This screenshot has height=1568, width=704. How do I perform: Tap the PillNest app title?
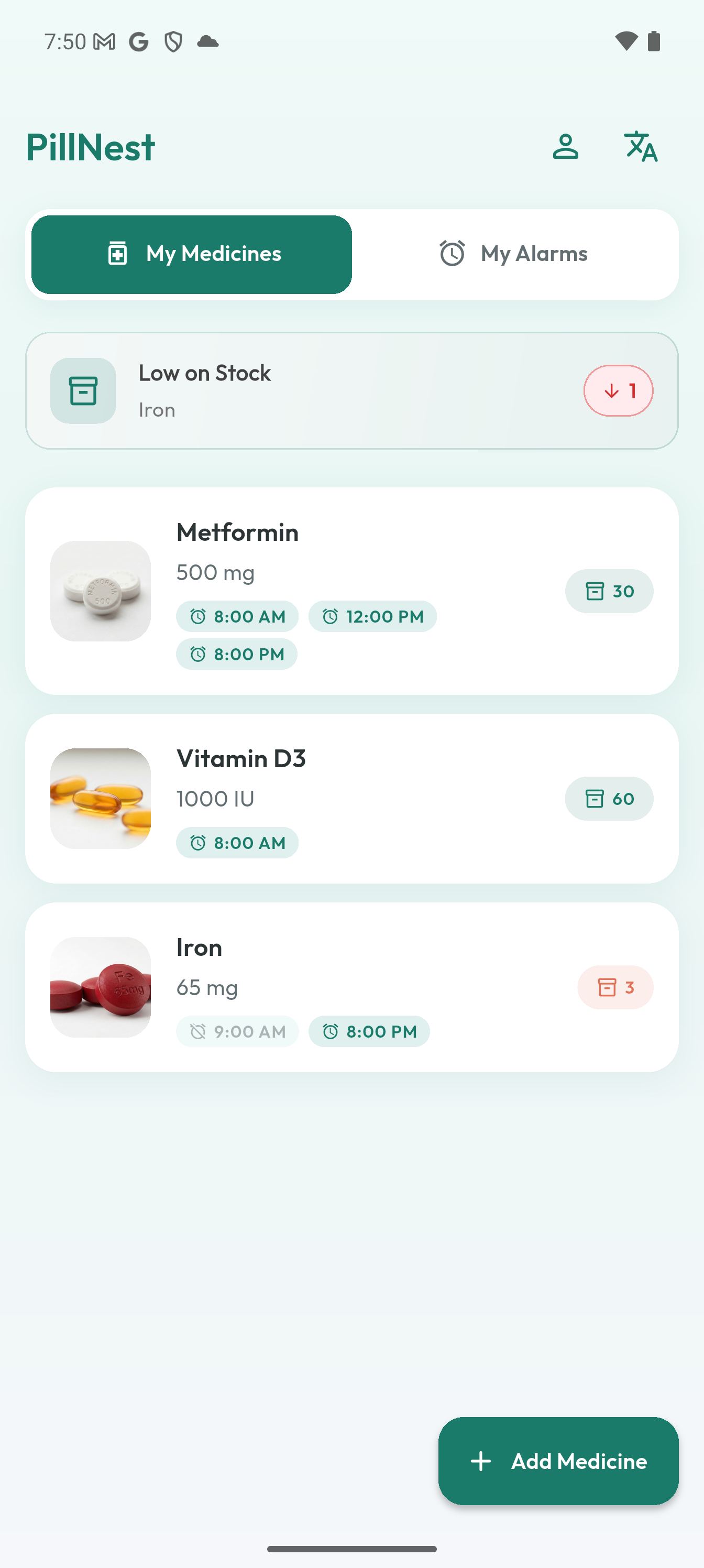pyautogui.click(x=90, y=146)
